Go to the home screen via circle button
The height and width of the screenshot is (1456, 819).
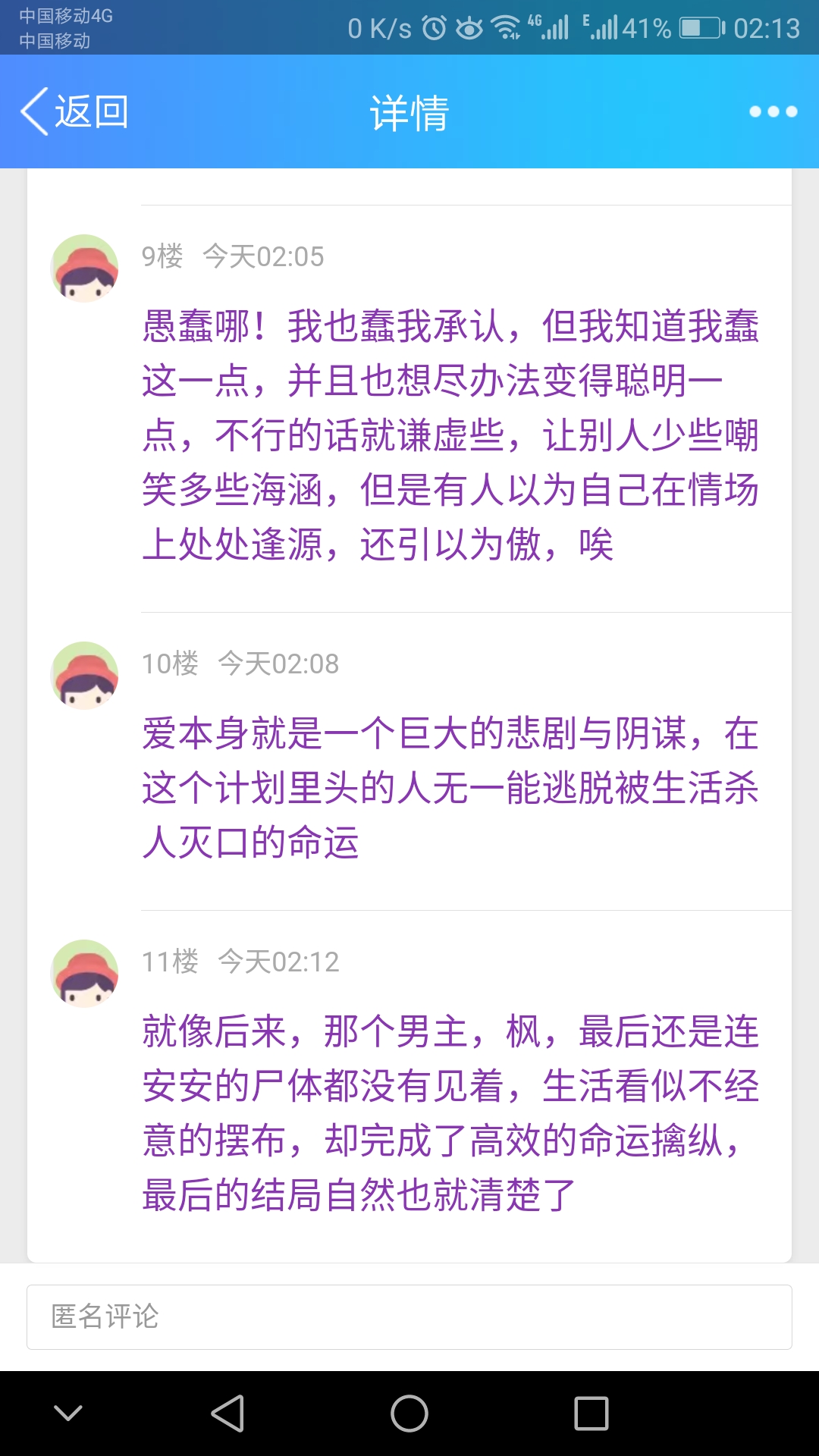click(x=409, y=1414)
